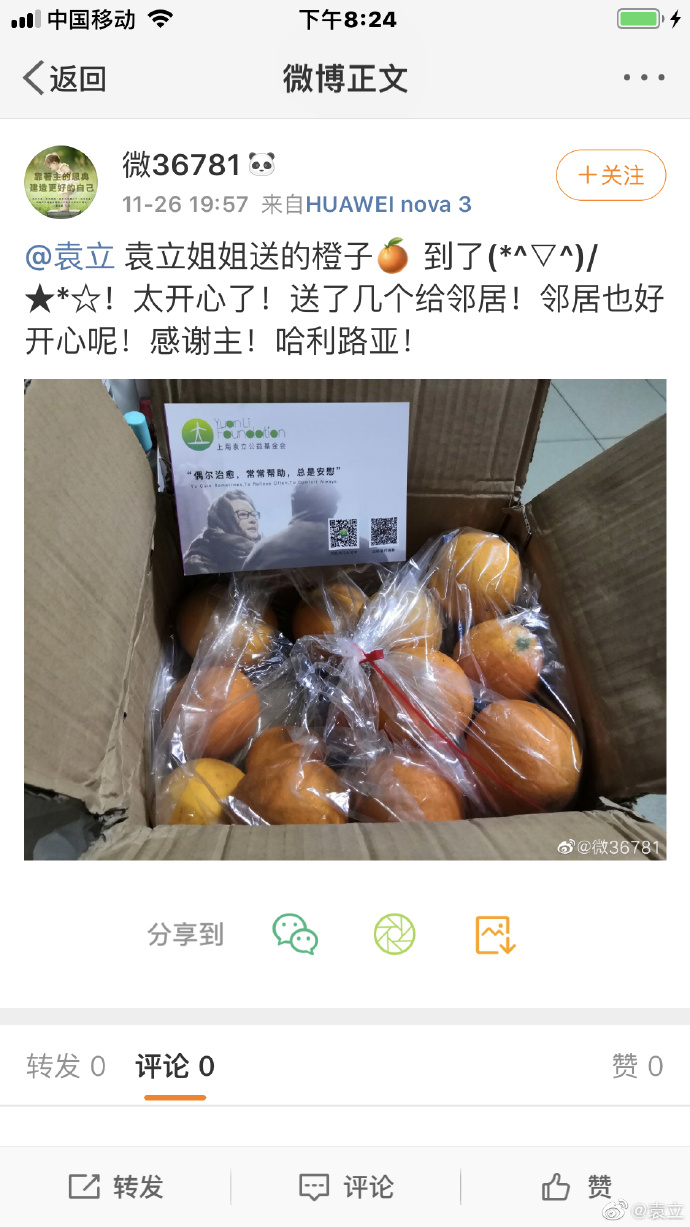Open the HUAWEI nova 3 source link
690x1227 pixels.
point(388,205)
